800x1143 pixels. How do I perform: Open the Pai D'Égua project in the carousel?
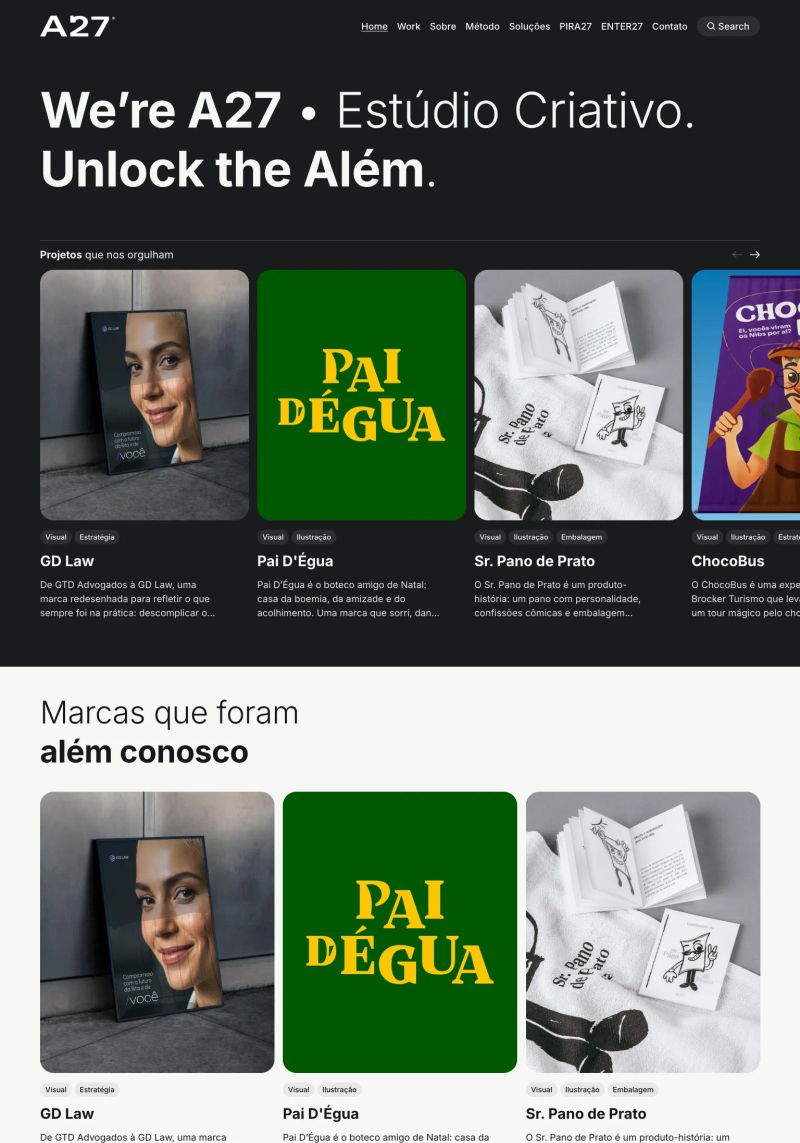click(x=361, y=395)
